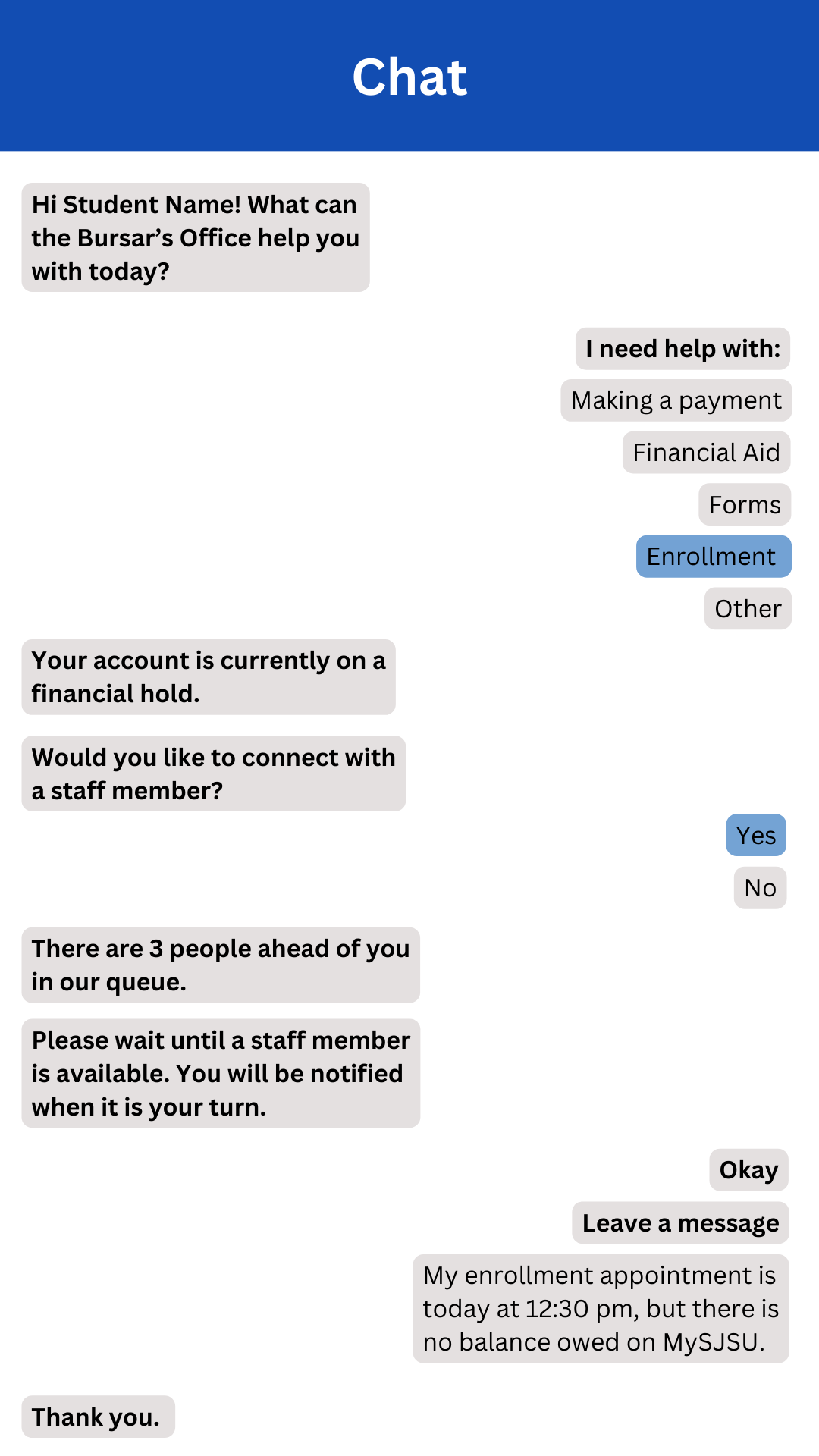Answer Yes to connect with staff
The image size is (819, 1456).
pyautogui.click(x=755, y=835)
